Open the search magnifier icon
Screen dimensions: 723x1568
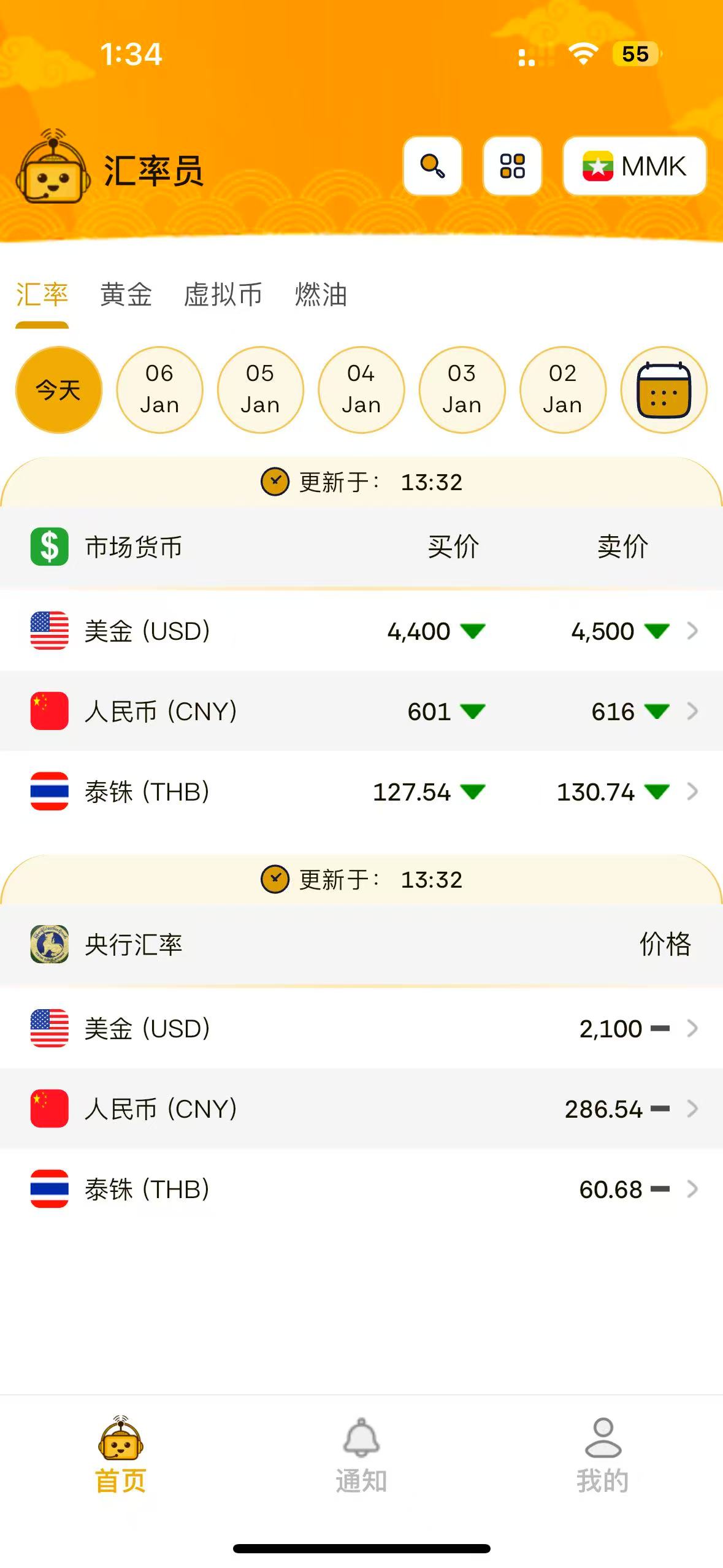click(x=432, y=166)
